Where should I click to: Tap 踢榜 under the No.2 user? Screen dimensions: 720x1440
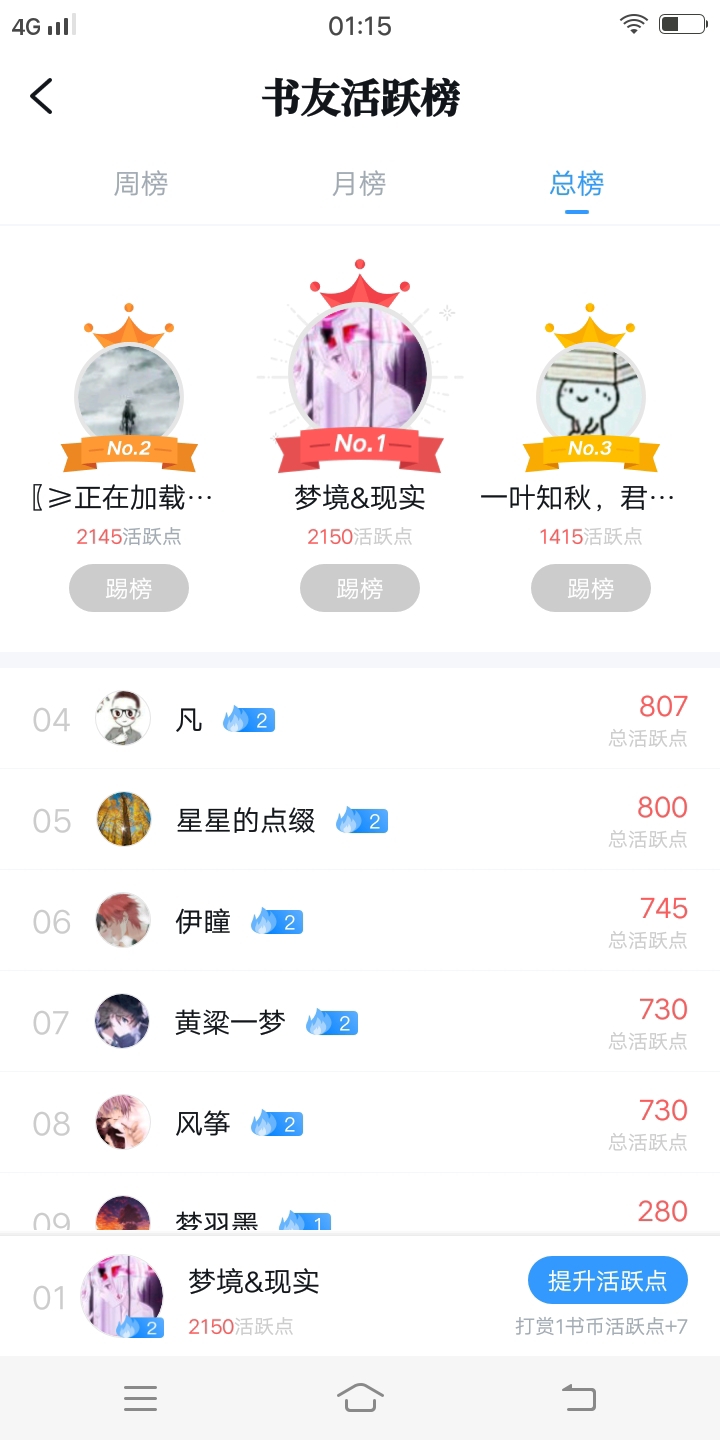point(129,588)
